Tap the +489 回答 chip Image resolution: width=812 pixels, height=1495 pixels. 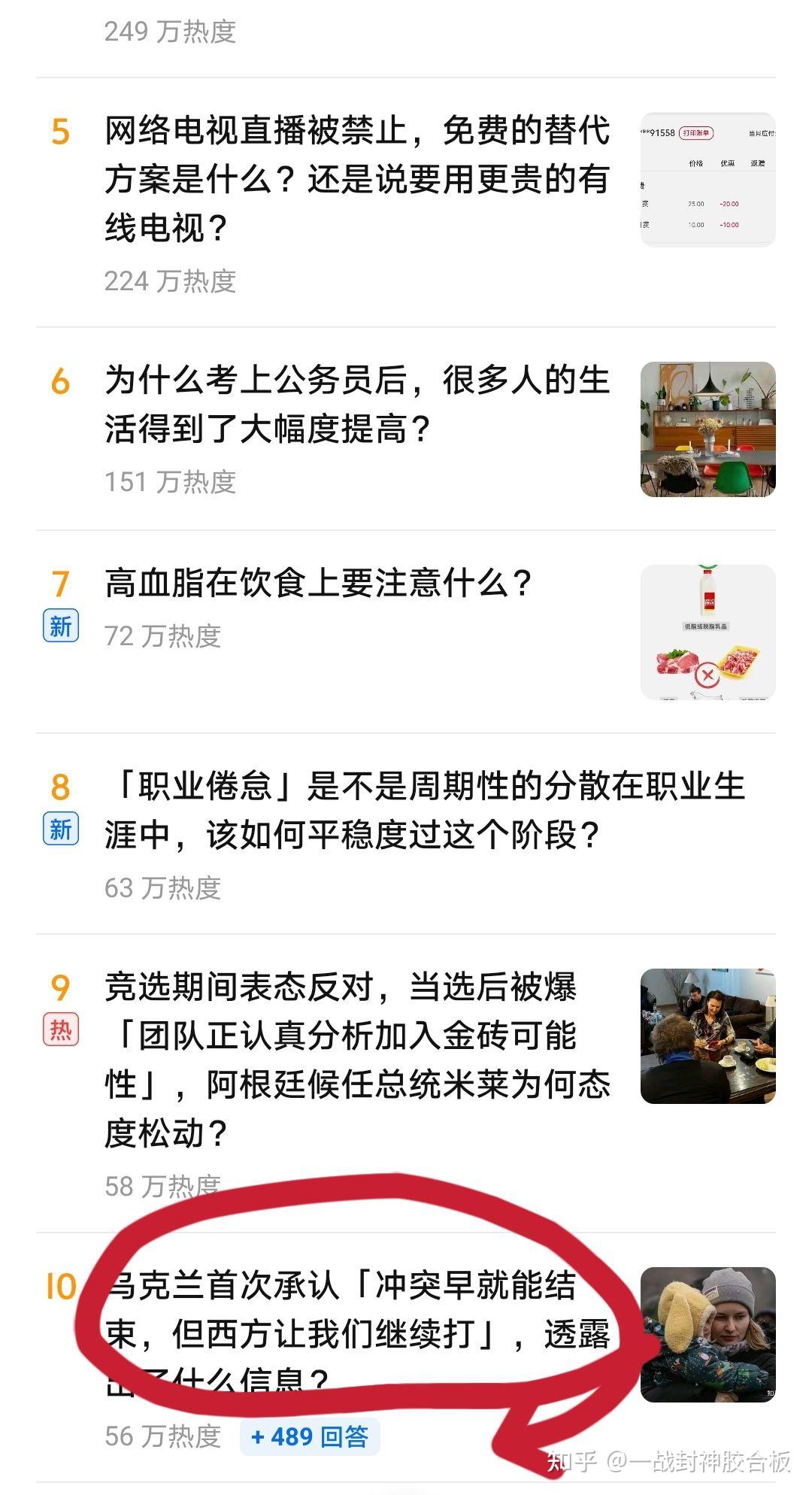310,1437
